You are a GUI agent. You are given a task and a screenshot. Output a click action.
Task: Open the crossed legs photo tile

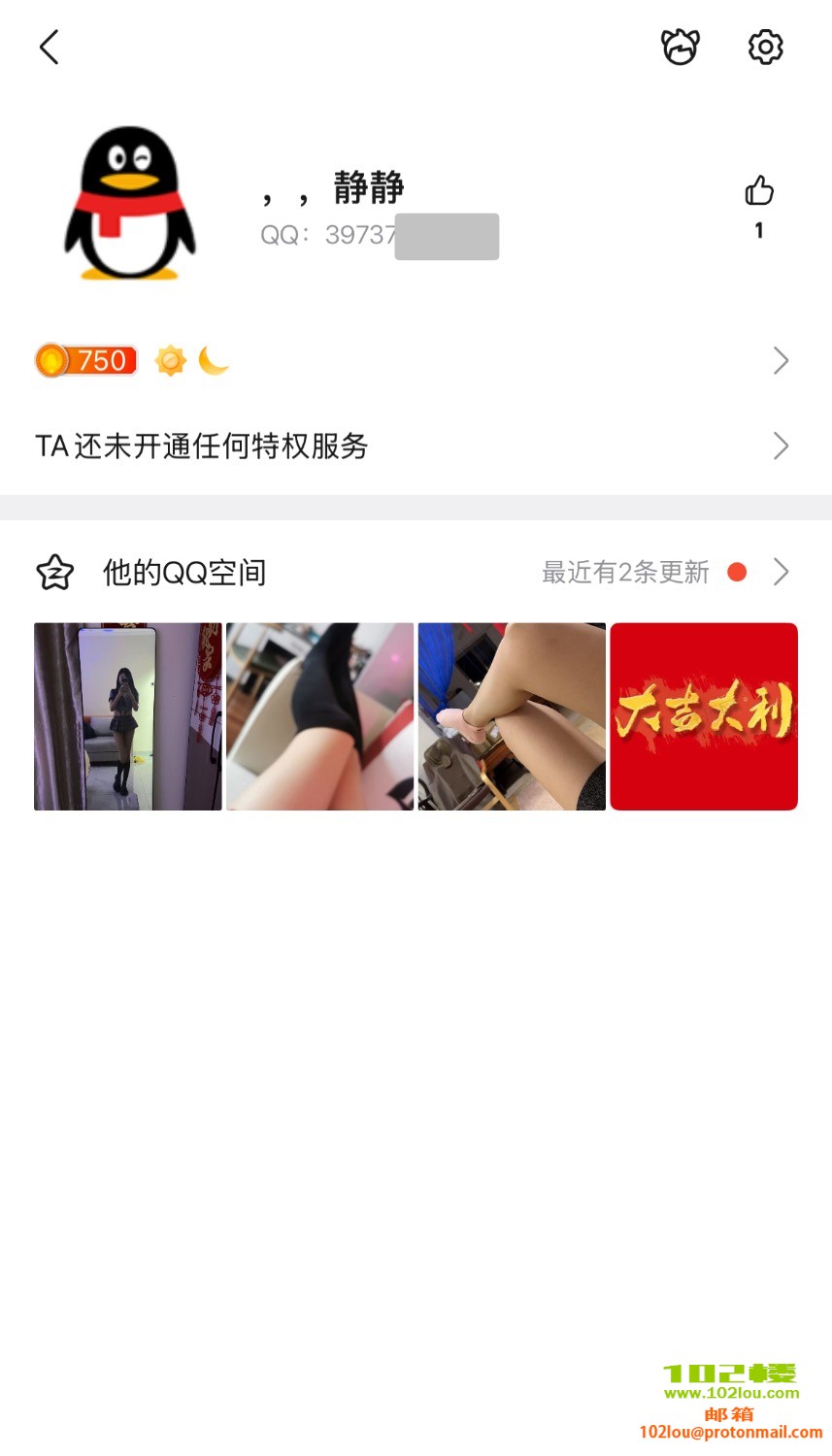point(512,716)
